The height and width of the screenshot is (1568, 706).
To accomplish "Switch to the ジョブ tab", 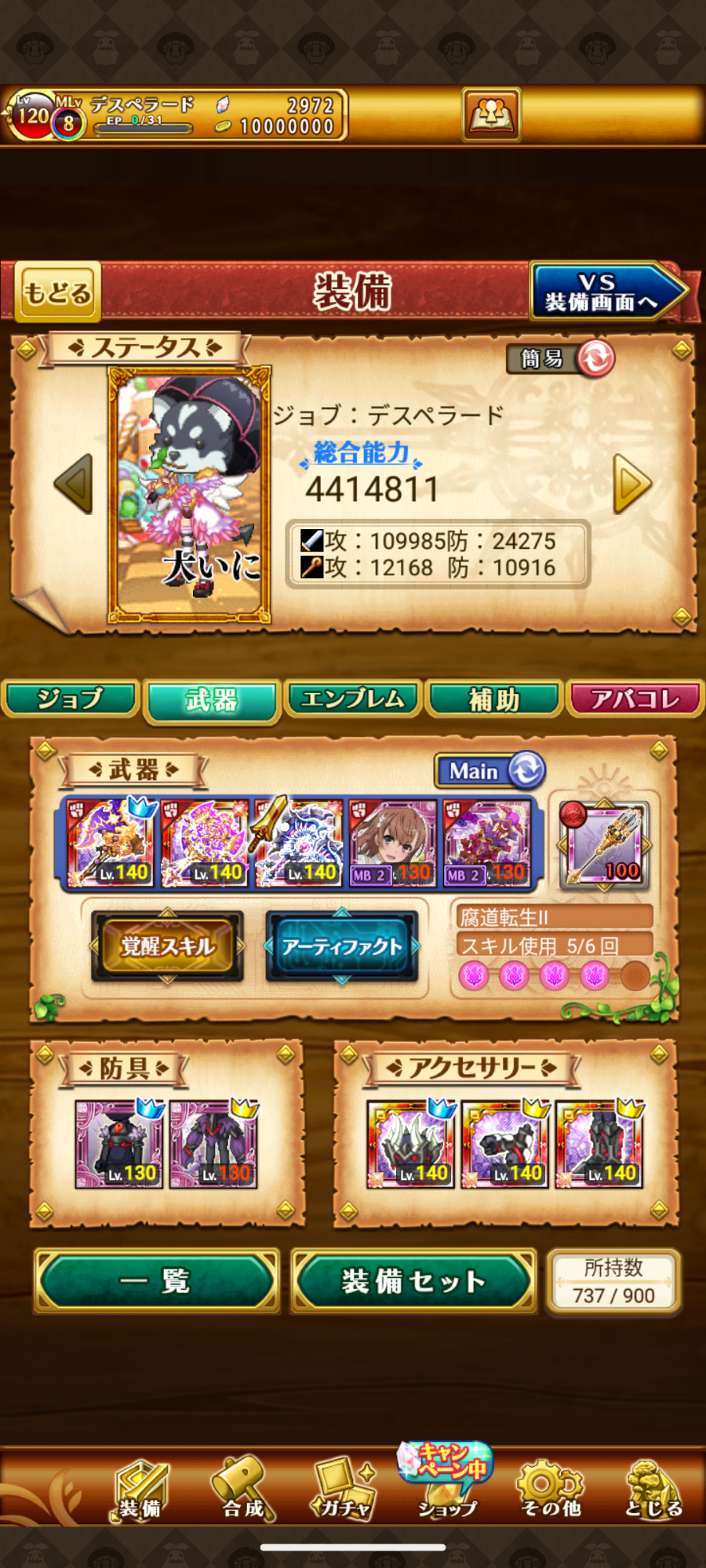I will [70, 699].
